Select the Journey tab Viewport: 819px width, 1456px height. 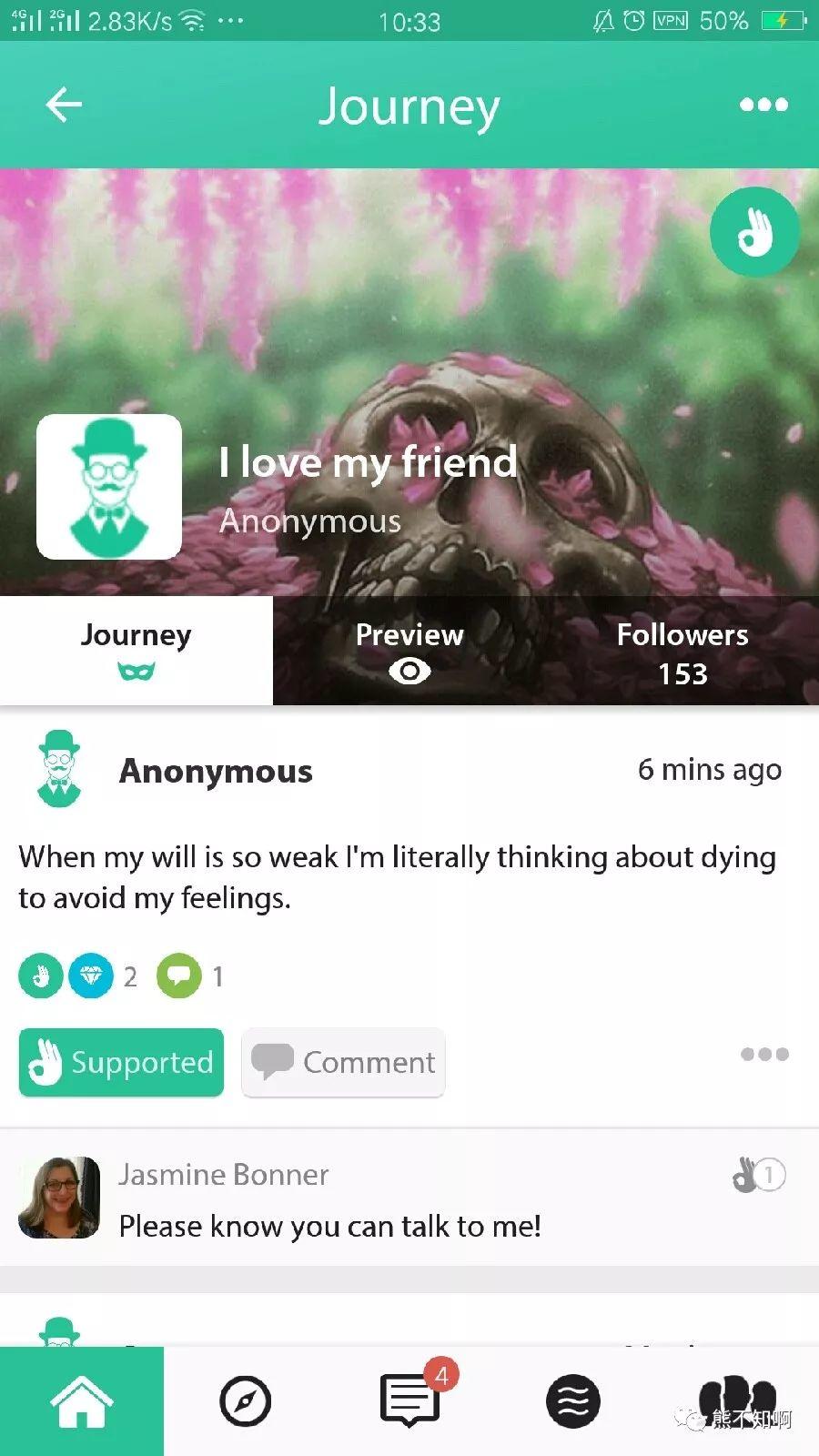tap(136, 650)
